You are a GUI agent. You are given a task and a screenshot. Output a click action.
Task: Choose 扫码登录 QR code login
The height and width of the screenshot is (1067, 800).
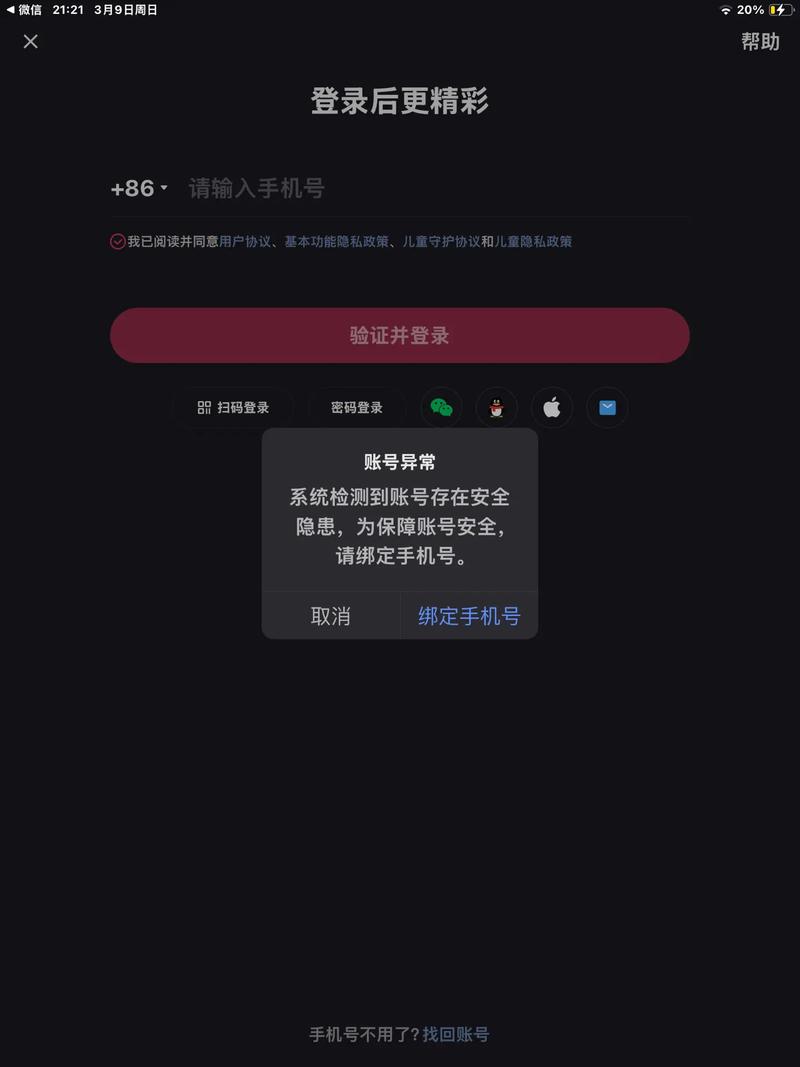tap(233, 408)
